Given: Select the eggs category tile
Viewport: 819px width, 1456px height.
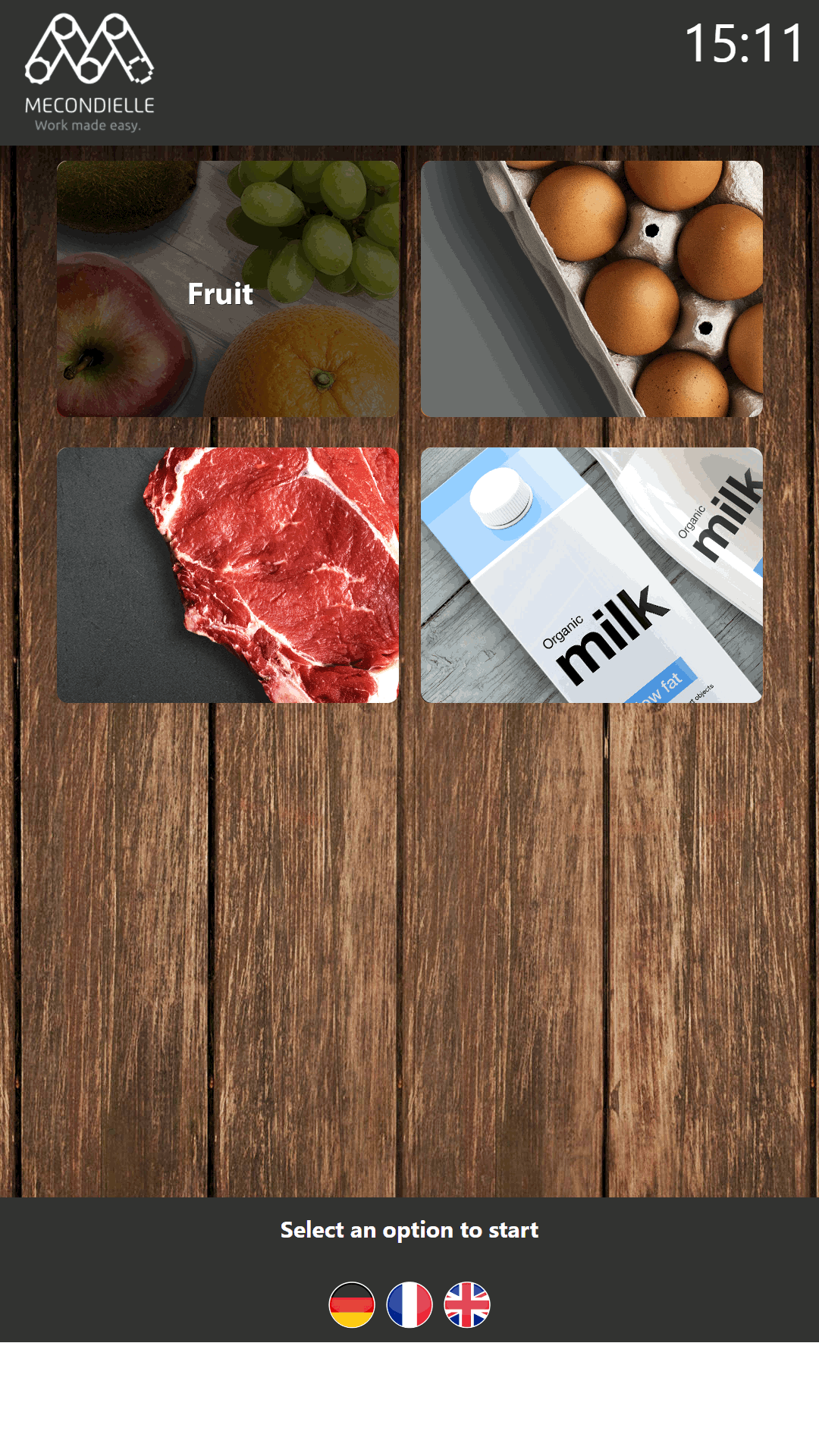Looking at the screenshot, I should [x=591, y=289].
